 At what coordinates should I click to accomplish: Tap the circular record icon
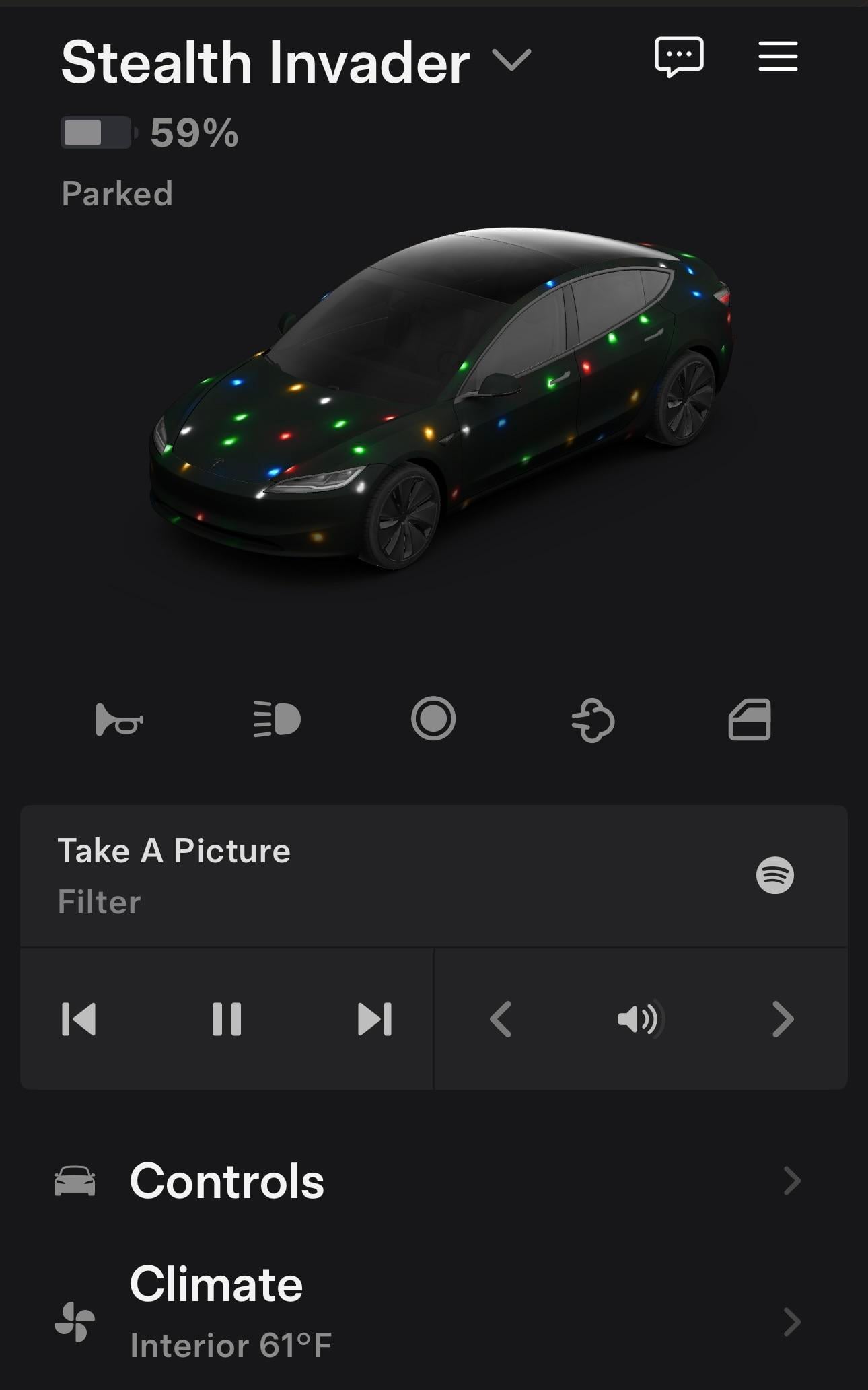(x=433, y=719)
